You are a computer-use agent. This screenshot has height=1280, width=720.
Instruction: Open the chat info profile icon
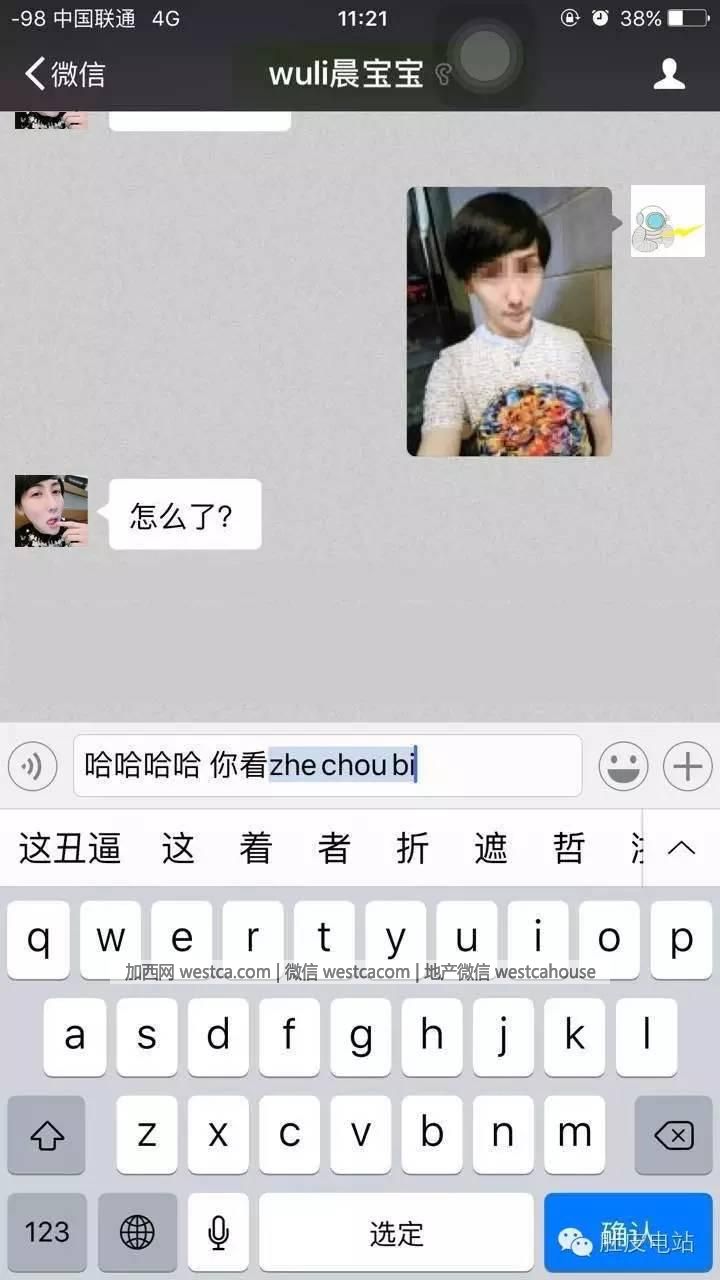[669, 73]
